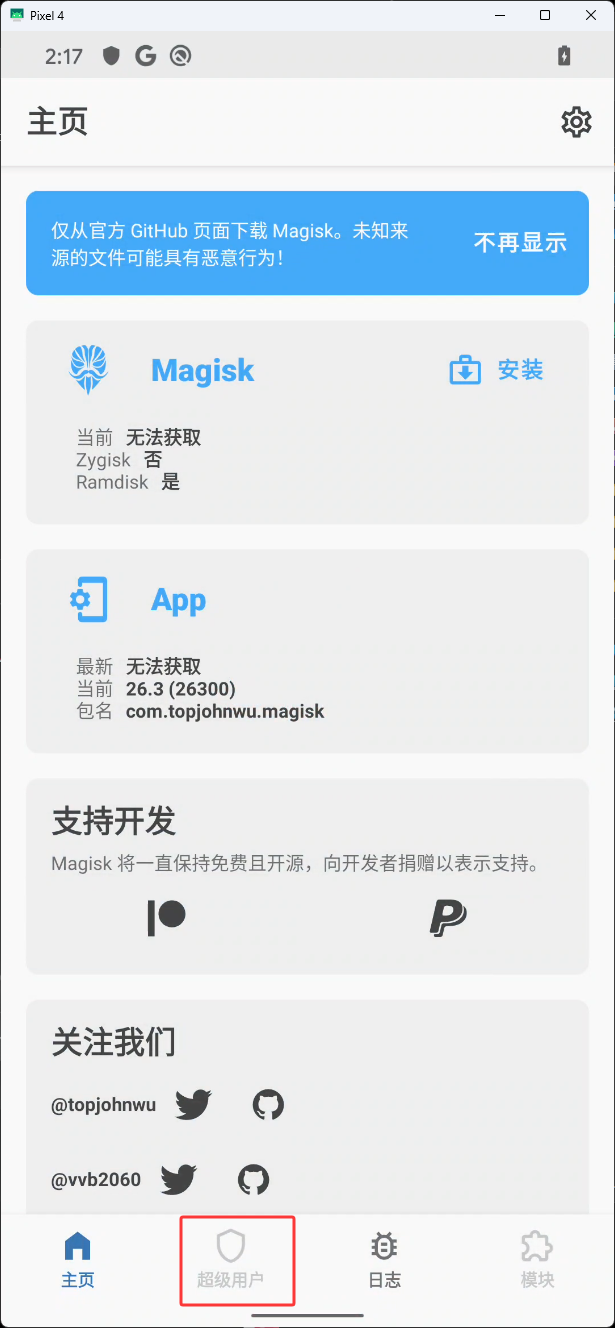
Task: Open @topjohnwu's GitHub page
Action: click(268, 1105)
